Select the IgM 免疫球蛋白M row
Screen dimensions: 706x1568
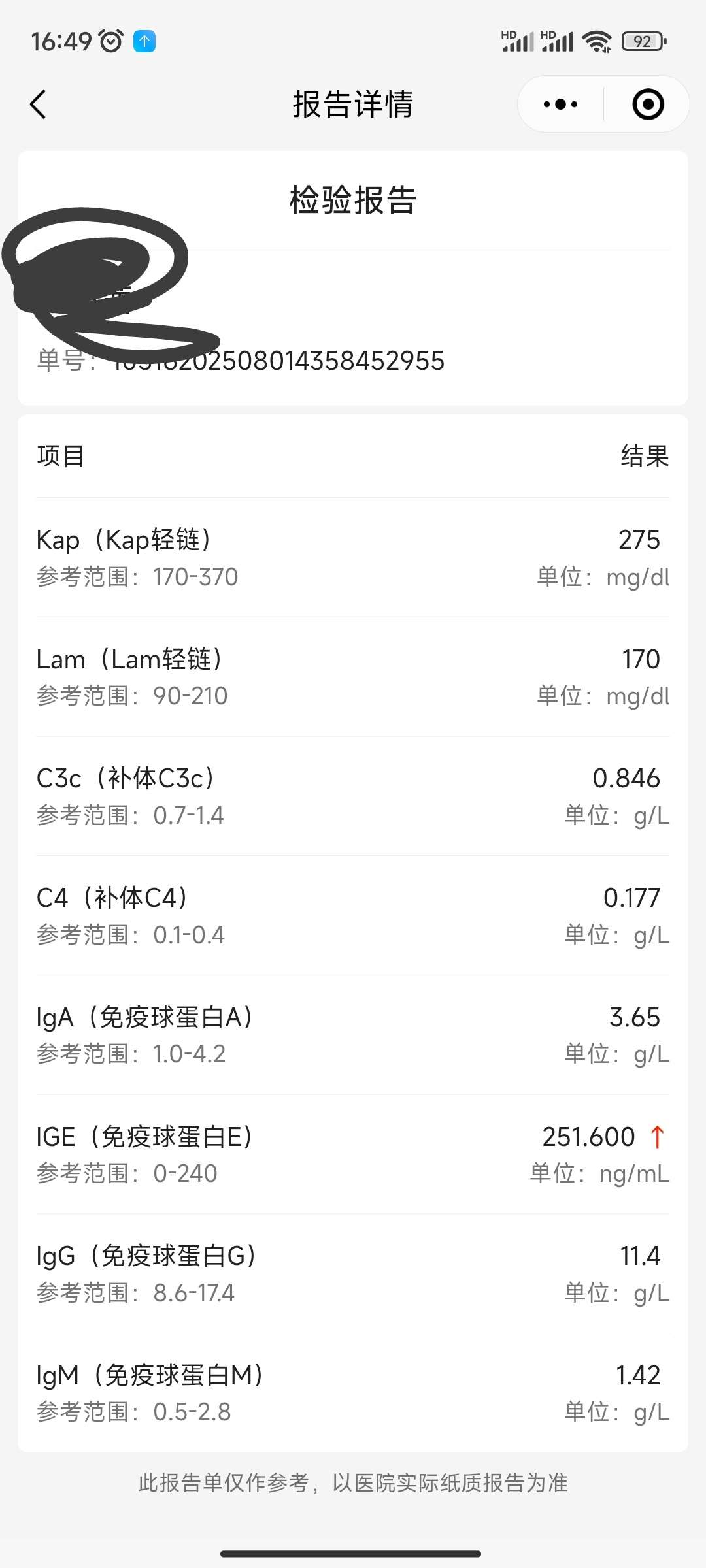pos(353,1392)
